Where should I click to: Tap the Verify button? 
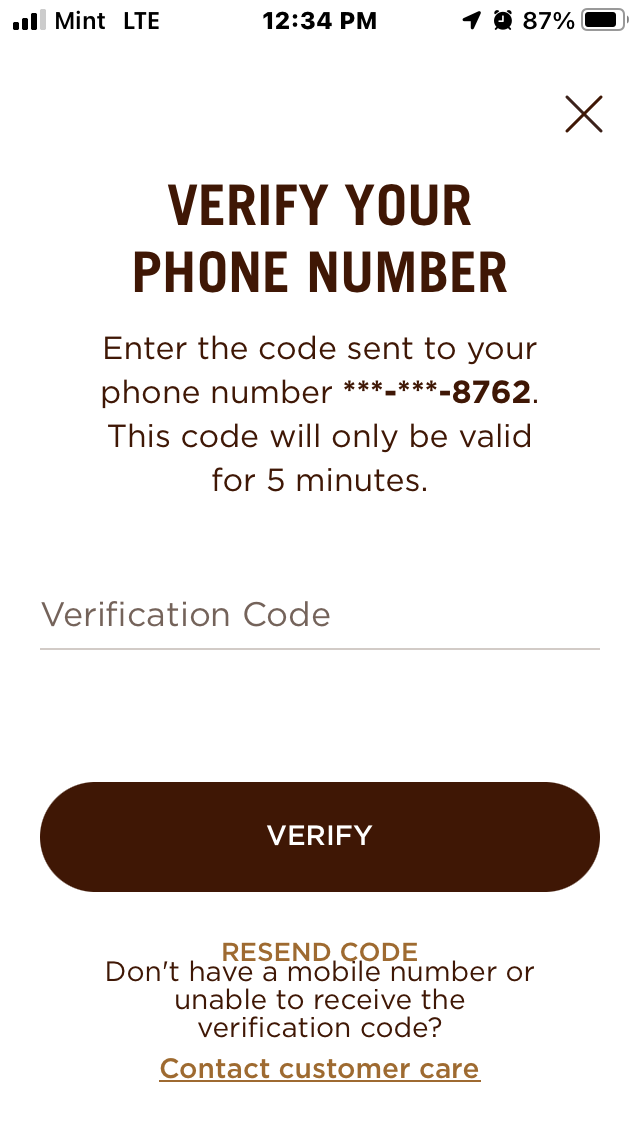click(319, 836)
